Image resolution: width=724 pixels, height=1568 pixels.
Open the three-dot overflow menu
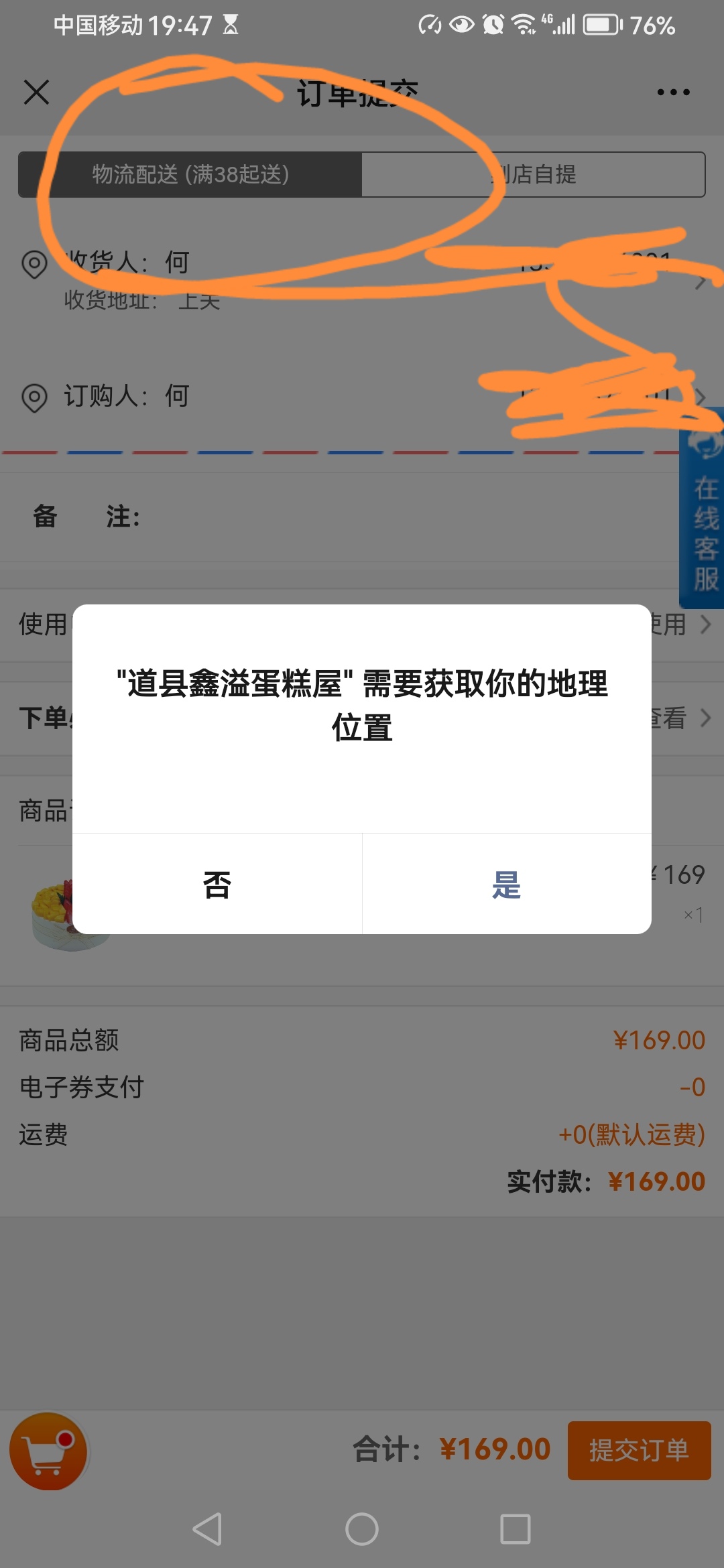(x=673, y=92)
